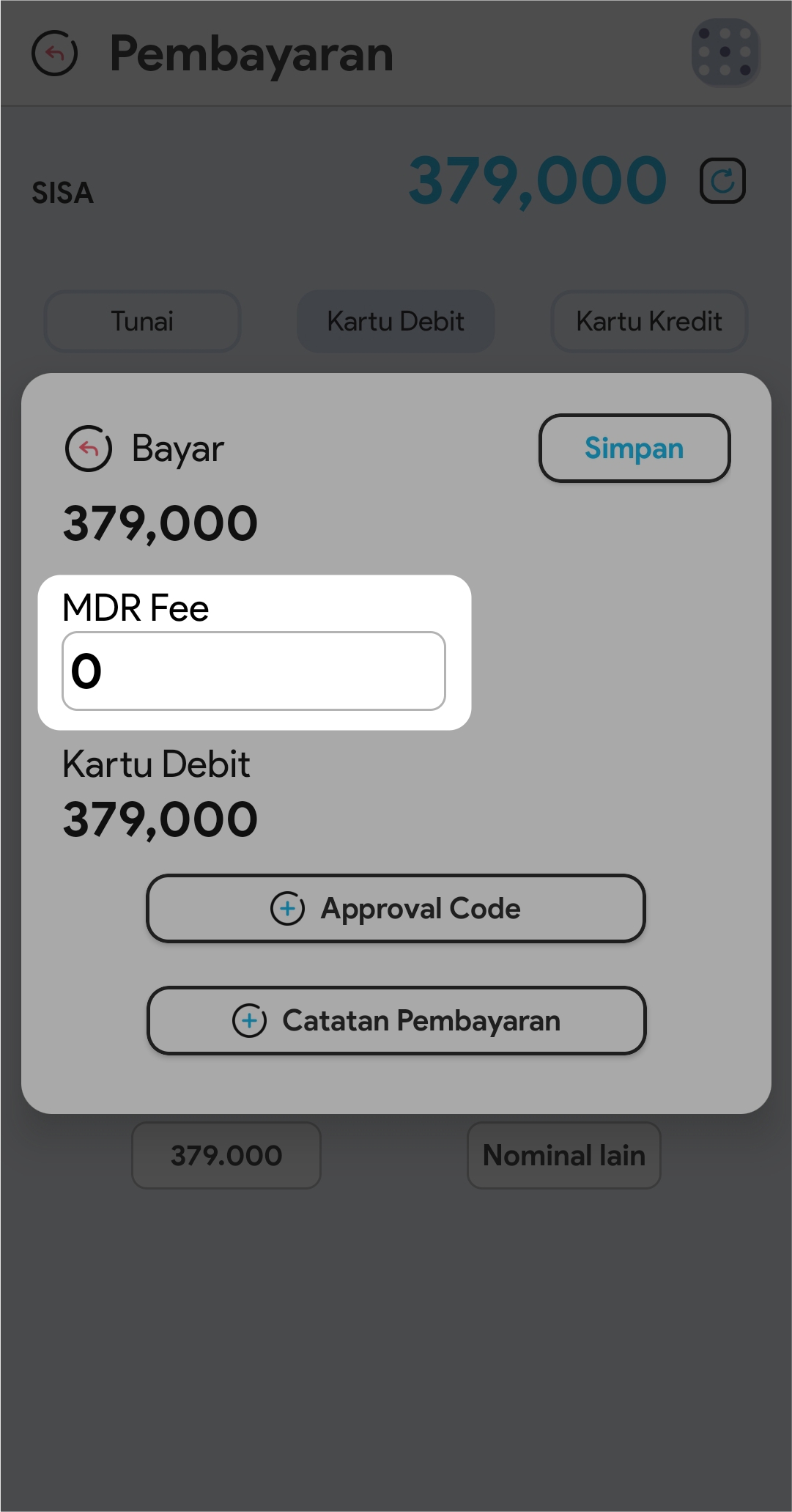The height and width of the screenshot is (1512, 792).
Task: Reset the remaining amount with refresh icon
Action: coord(722,181)
